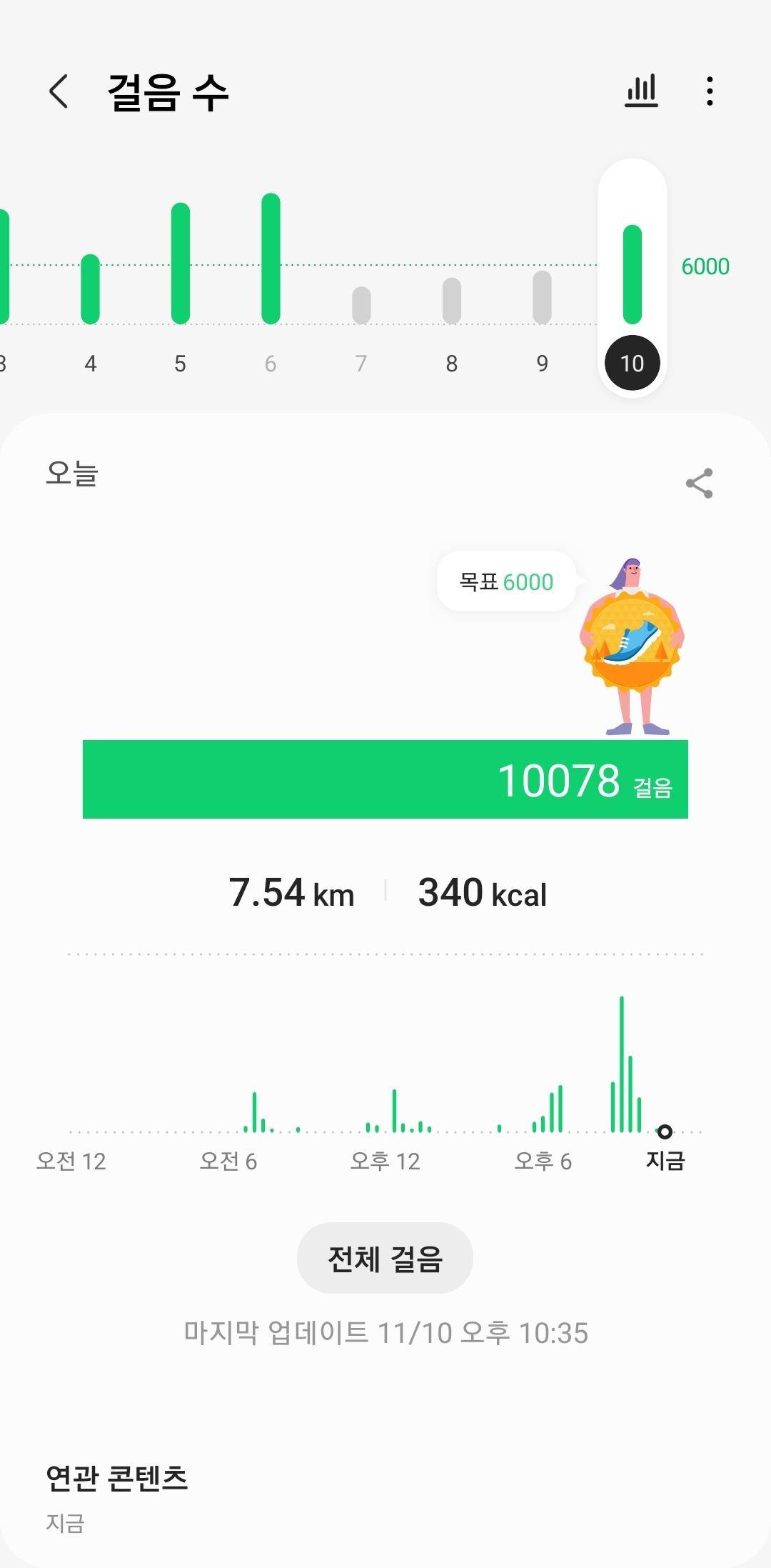
Task: Tap the 전체 걸음 button
Action: 385,1258
